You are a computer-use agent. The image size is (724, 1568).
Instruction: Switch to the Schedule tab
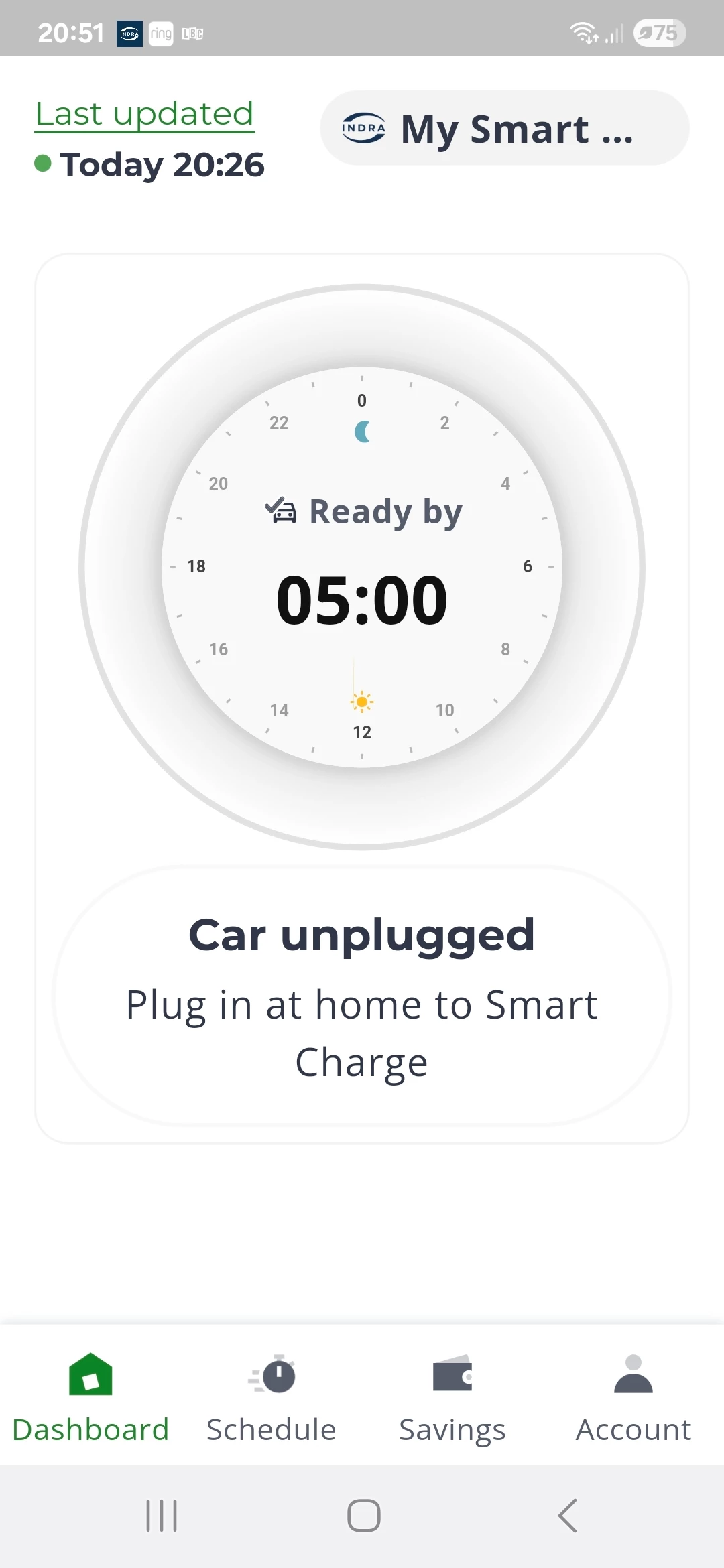click(271, 1397)
